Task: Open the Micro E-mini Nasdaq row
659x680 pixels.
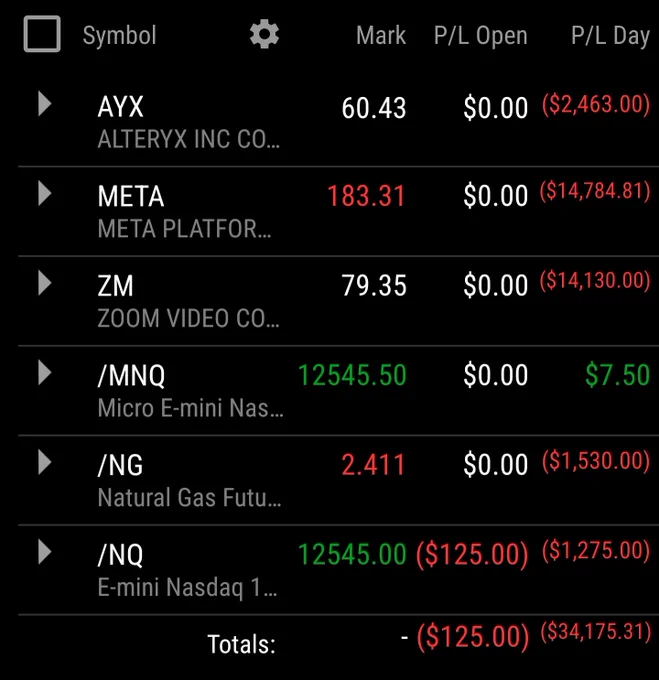Action: tap(339, 391)
